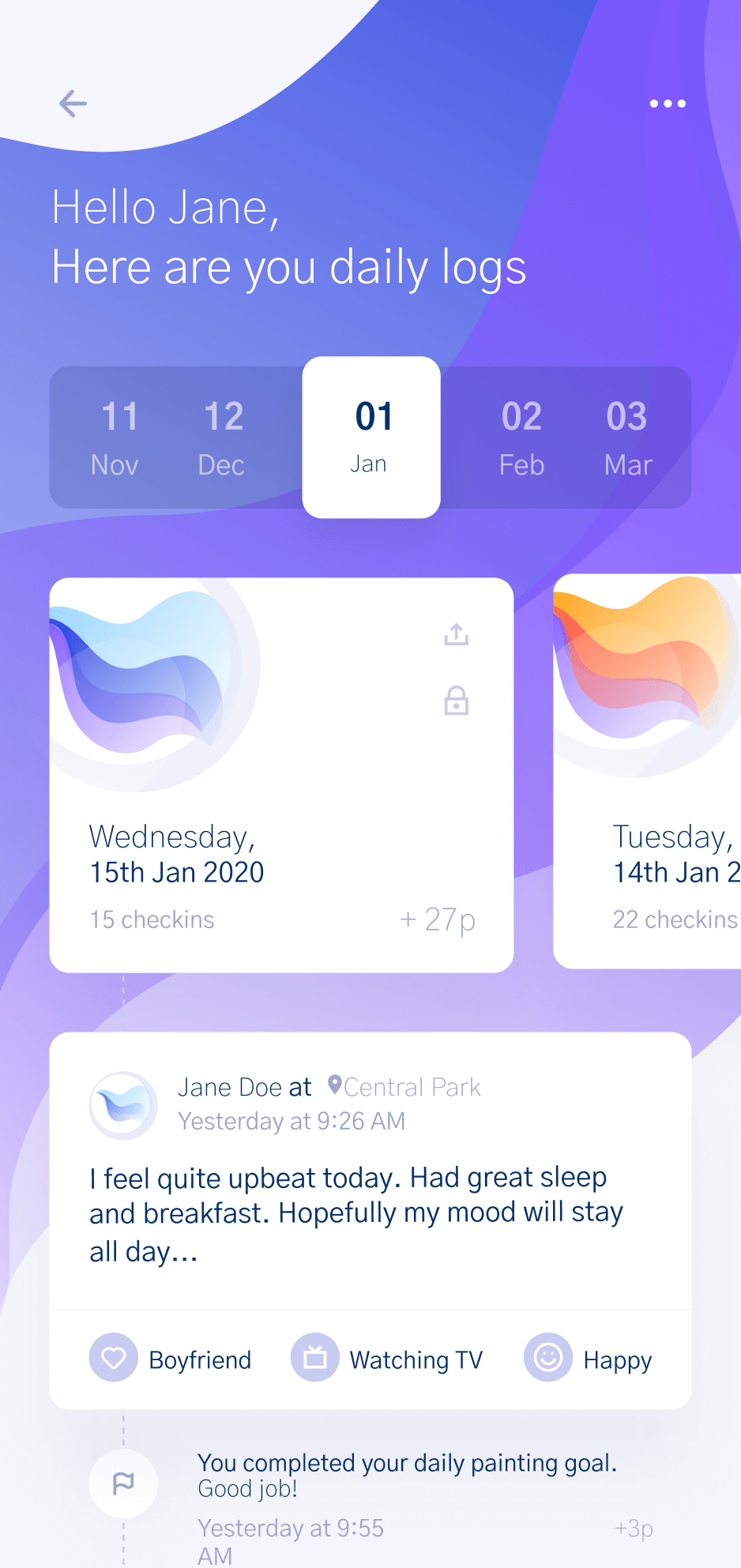Switch to the 12 Dec month

click(x=223, y=438)
